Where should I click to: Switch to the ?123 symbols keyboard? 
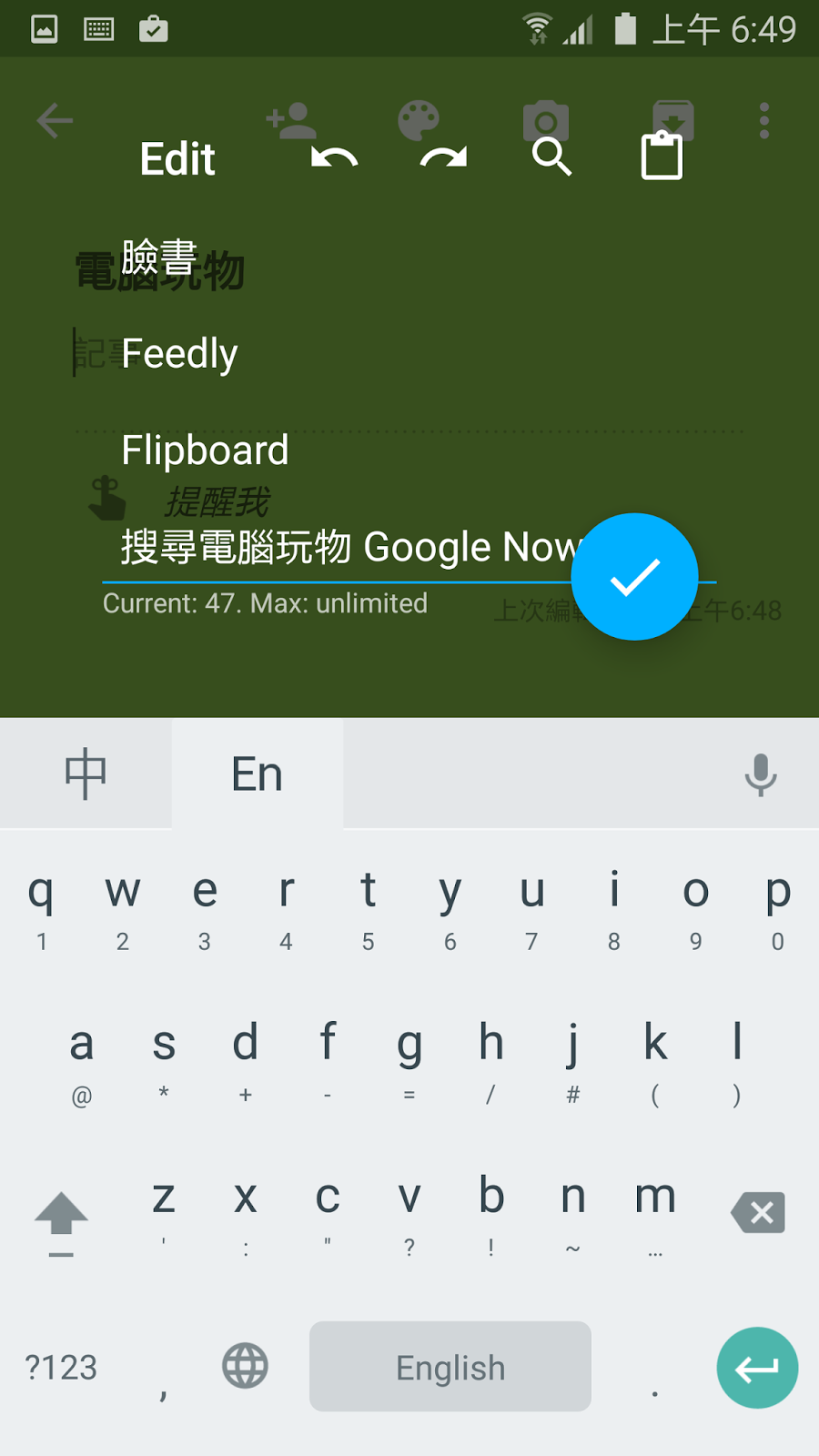61,1367
